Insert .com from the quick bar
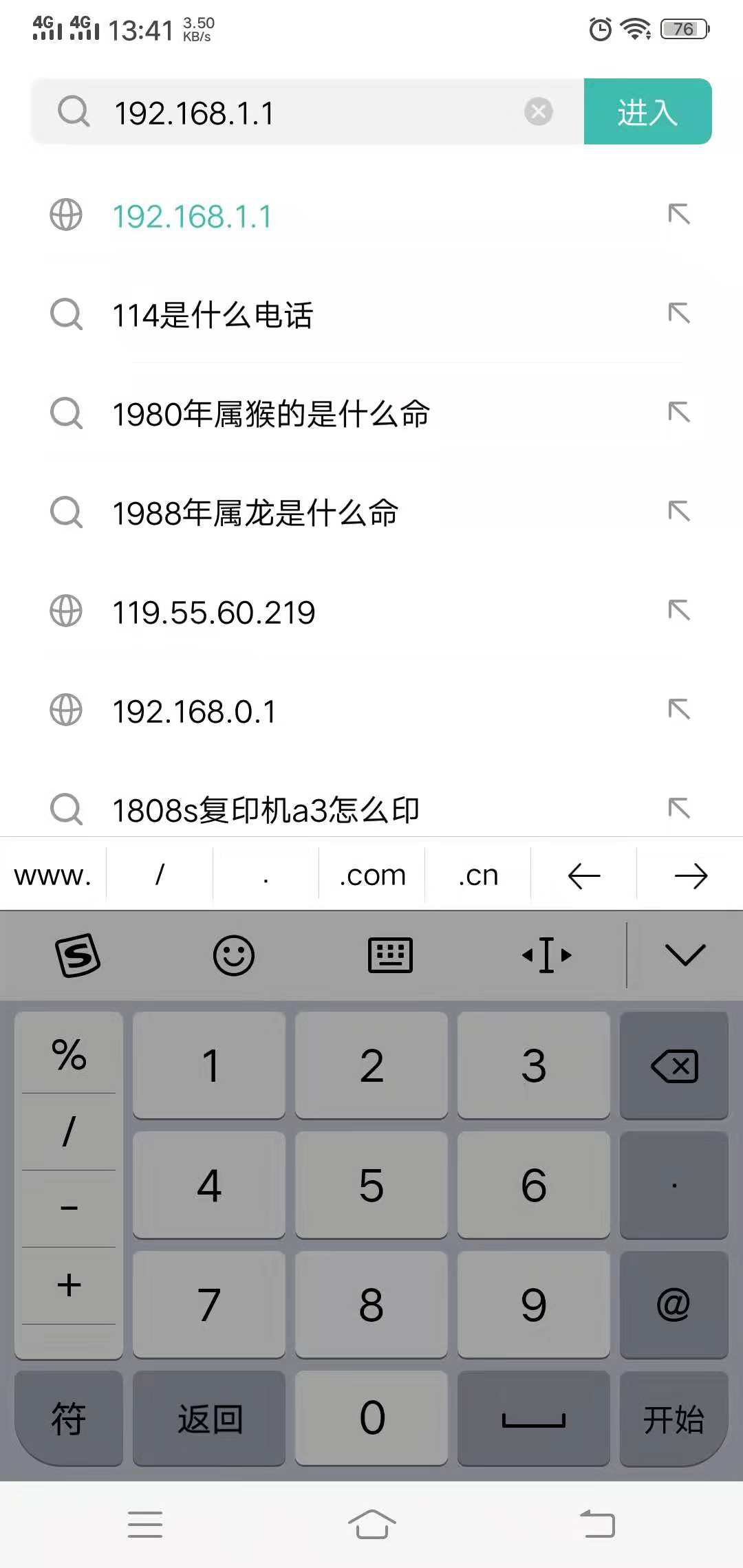Image resolution: width=743 pixels, height=1568 pixels. (x=370, y=874)
